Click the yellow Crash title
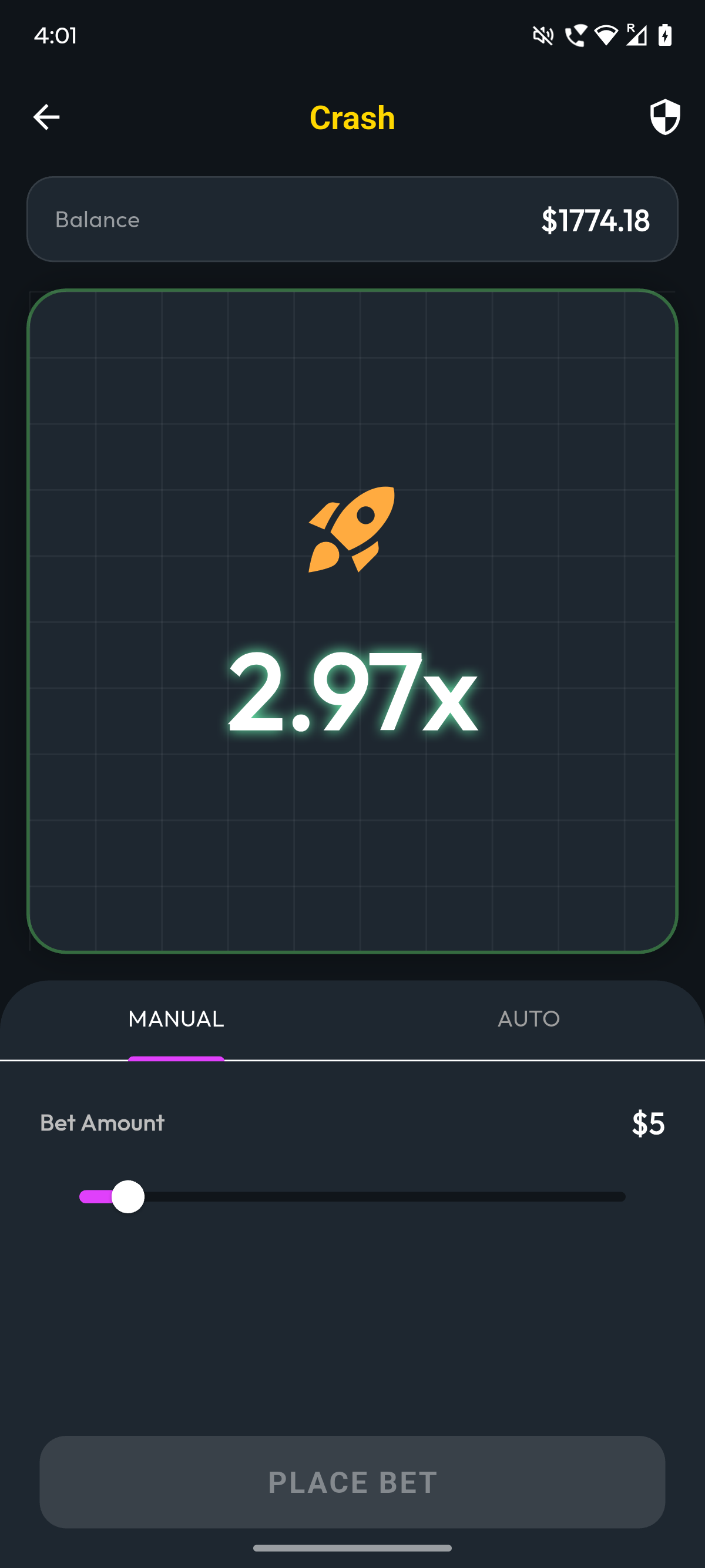This screenshot has width=705, height=1568. pos(352,117)
